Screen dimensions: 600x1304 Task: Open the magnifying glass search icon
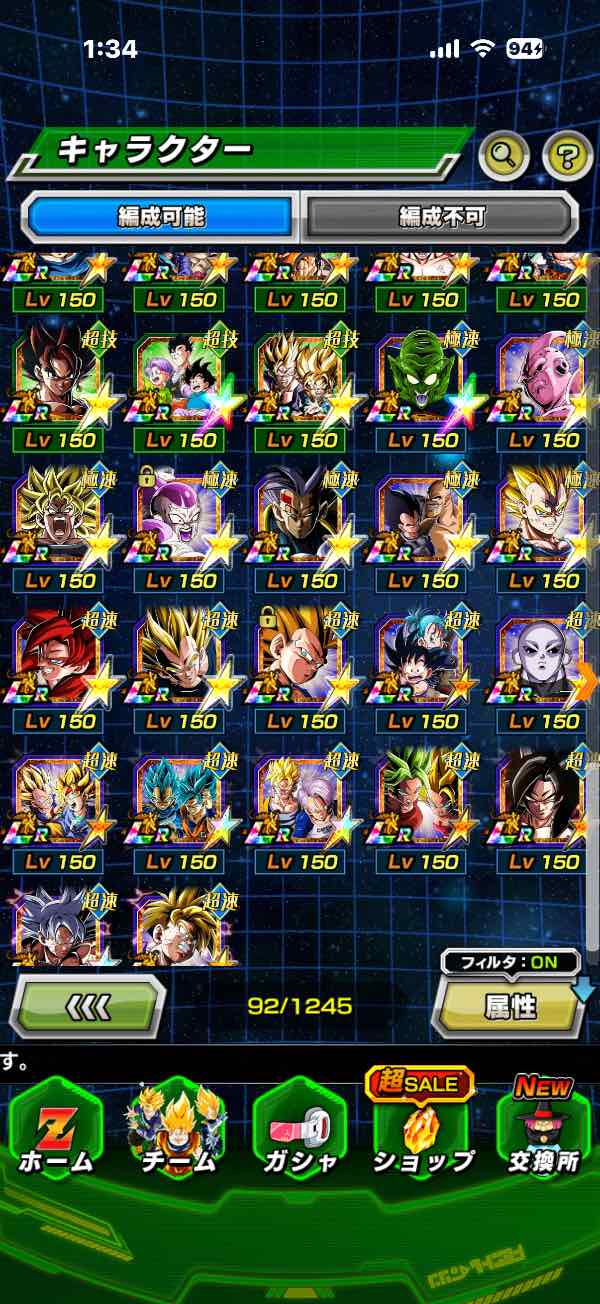tap(505, 154)
